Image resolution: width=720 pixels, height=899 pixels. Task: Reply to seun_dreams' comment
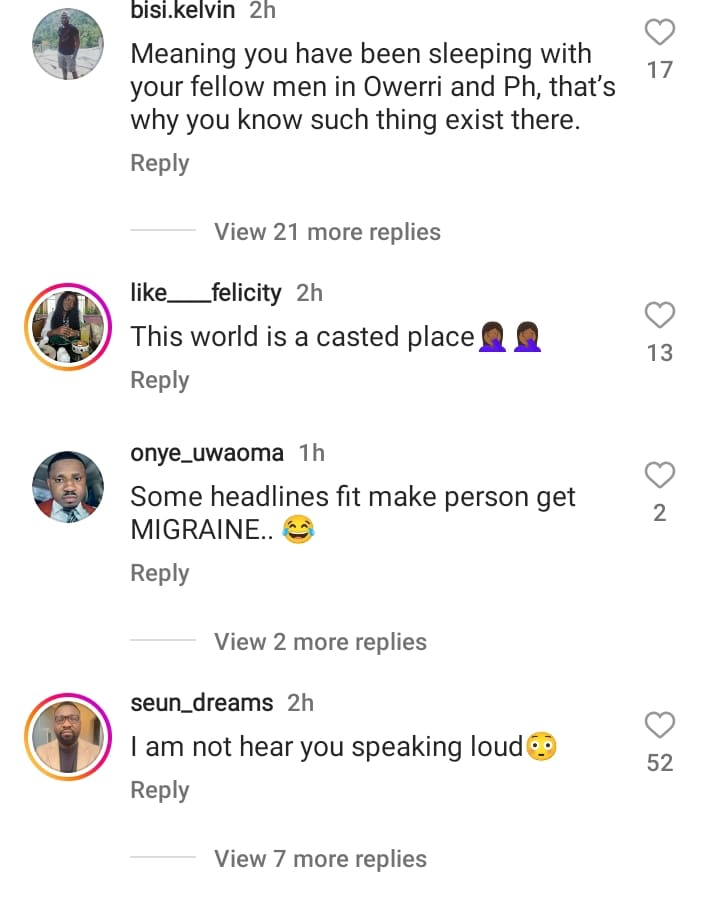tap(160, 790)
